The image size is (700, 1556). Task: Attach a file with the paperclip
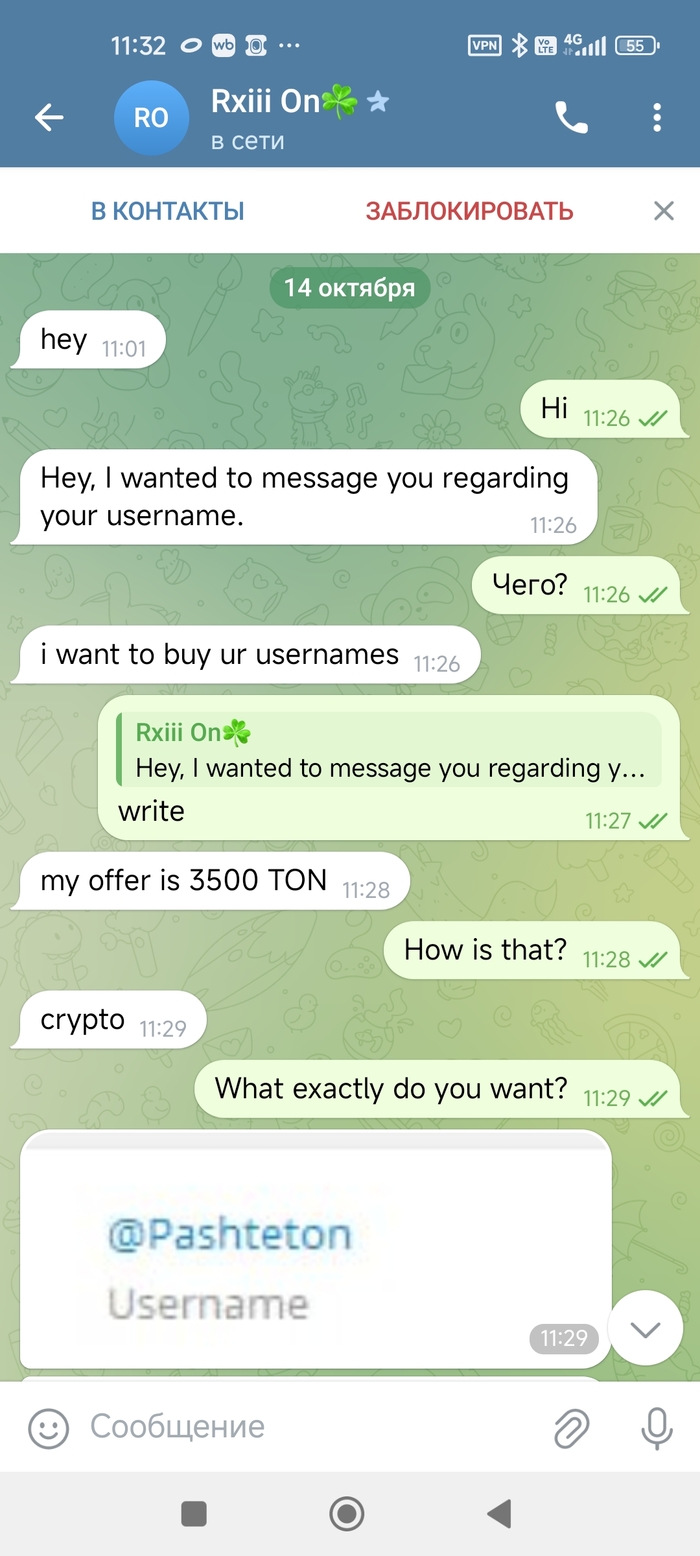[572, 1428]
